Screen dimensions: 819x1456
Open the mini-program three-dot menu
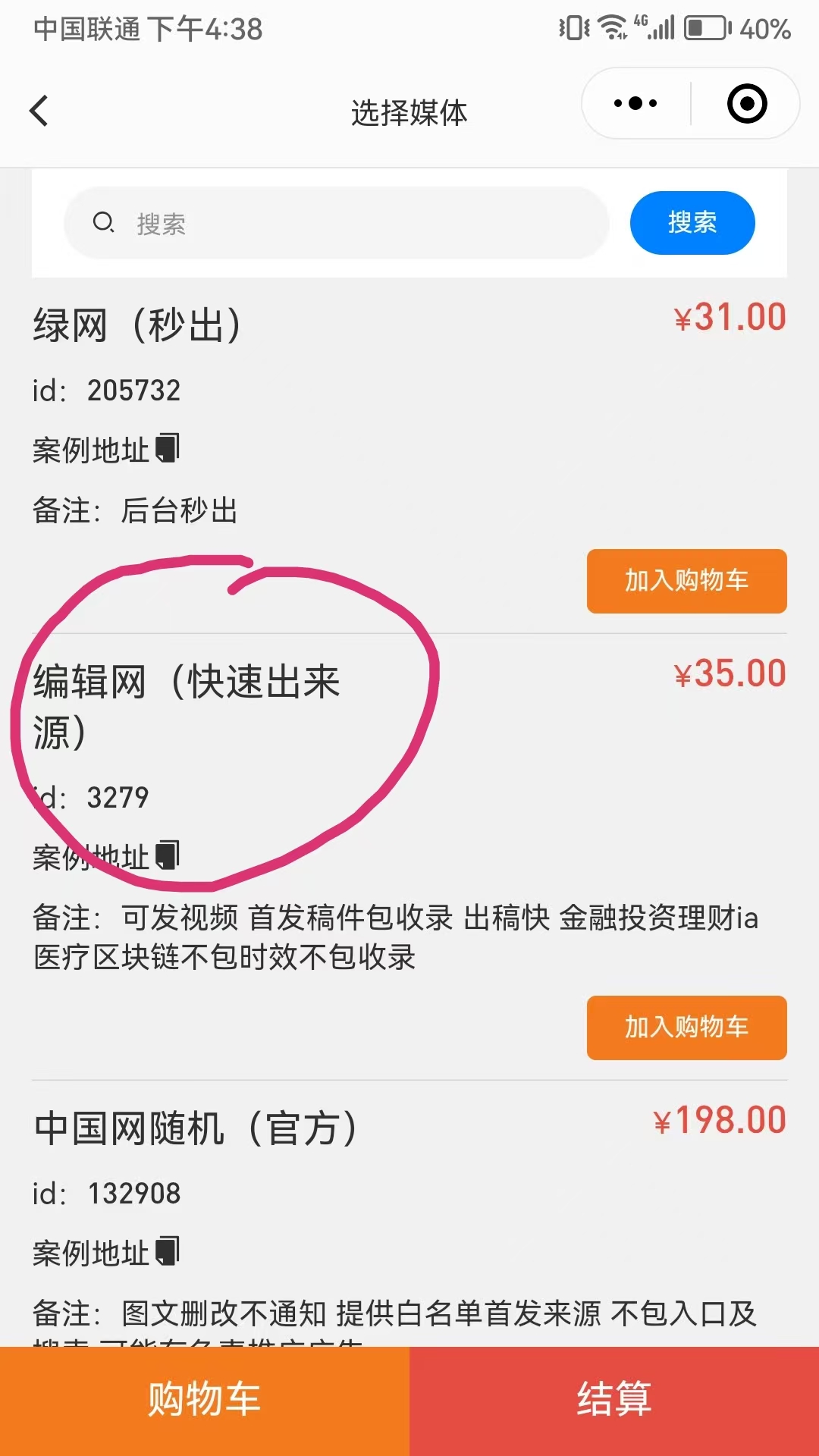635,104
